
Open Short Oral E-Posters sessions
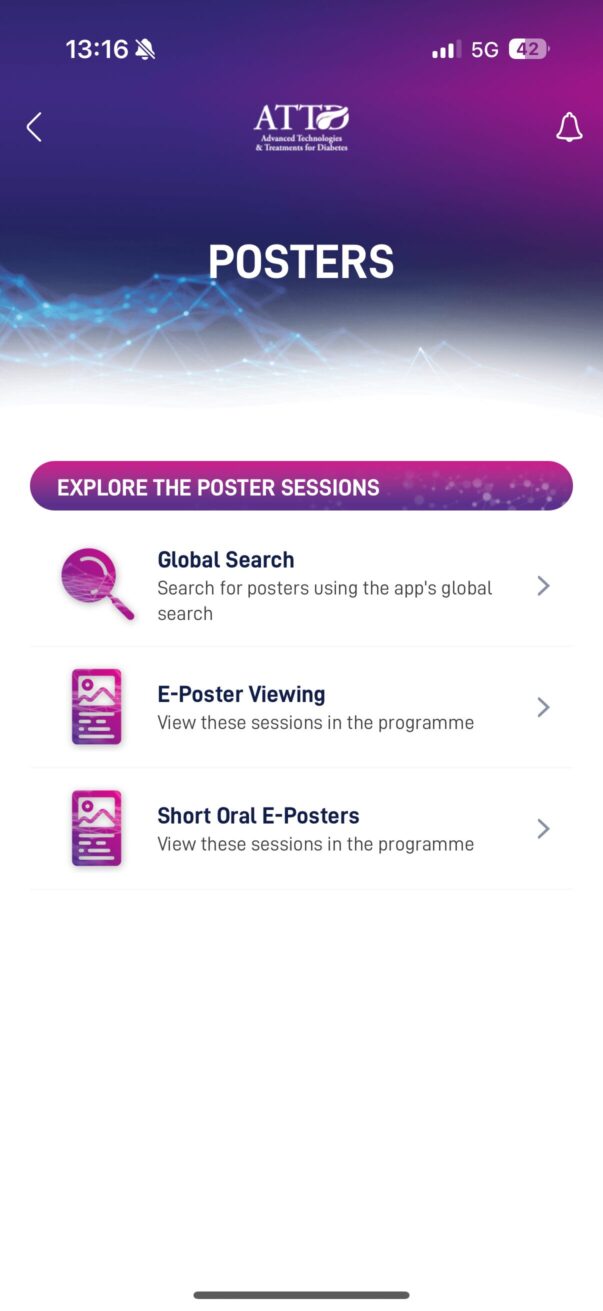(x=300, y=829)
